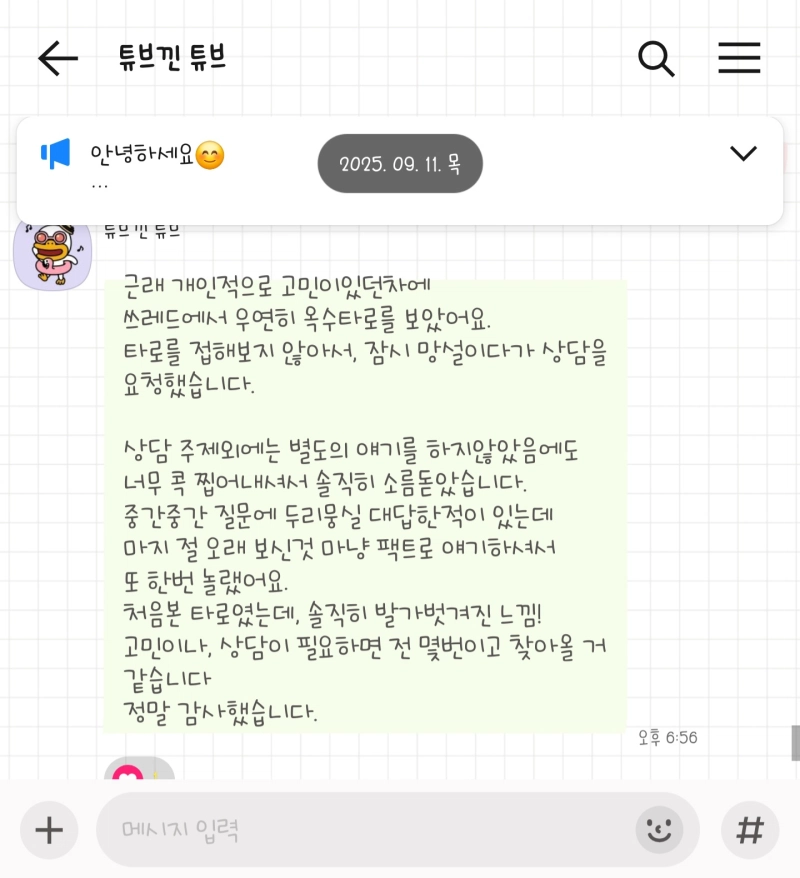Image resolution: width=800 pixels, height=878 pixels.
Task: Go back from the 튜브낀 튜브 chat
Action: pyautogui.click(x=57, y=59)
